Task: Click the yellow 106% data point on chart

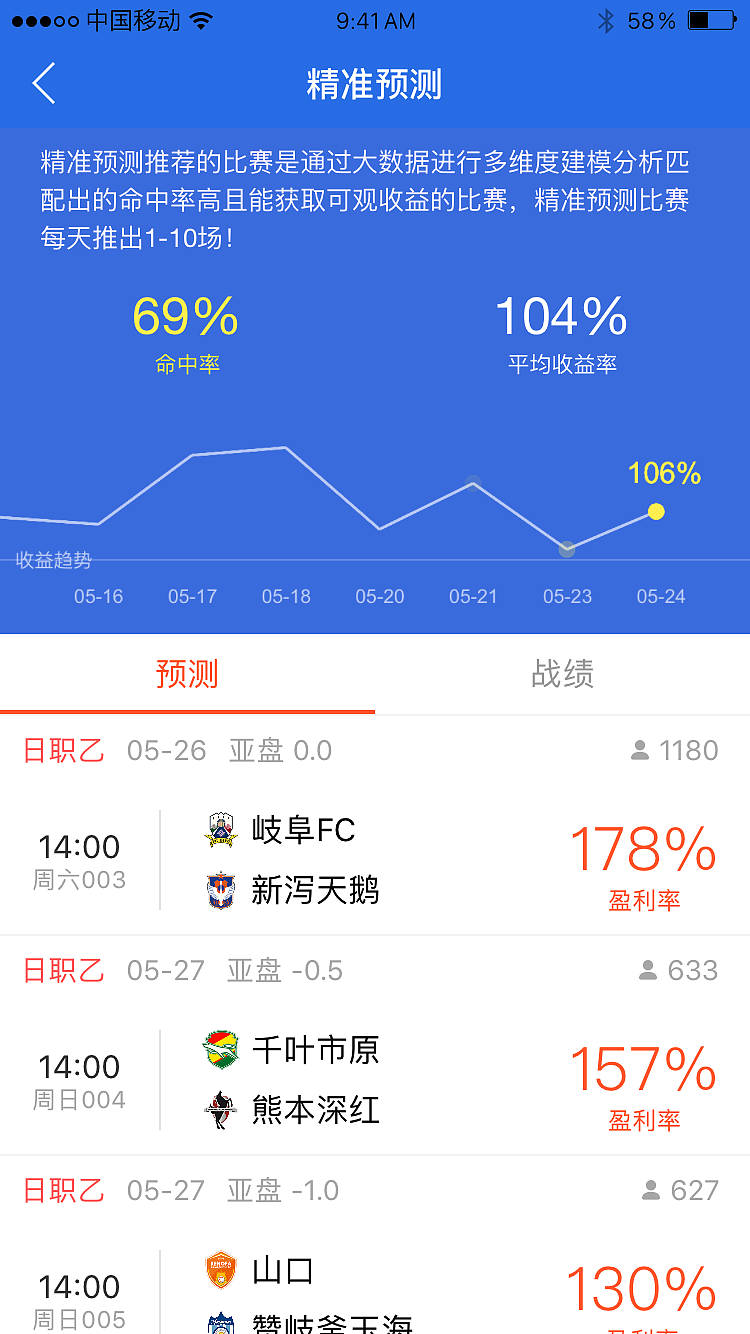Action: 655,511
